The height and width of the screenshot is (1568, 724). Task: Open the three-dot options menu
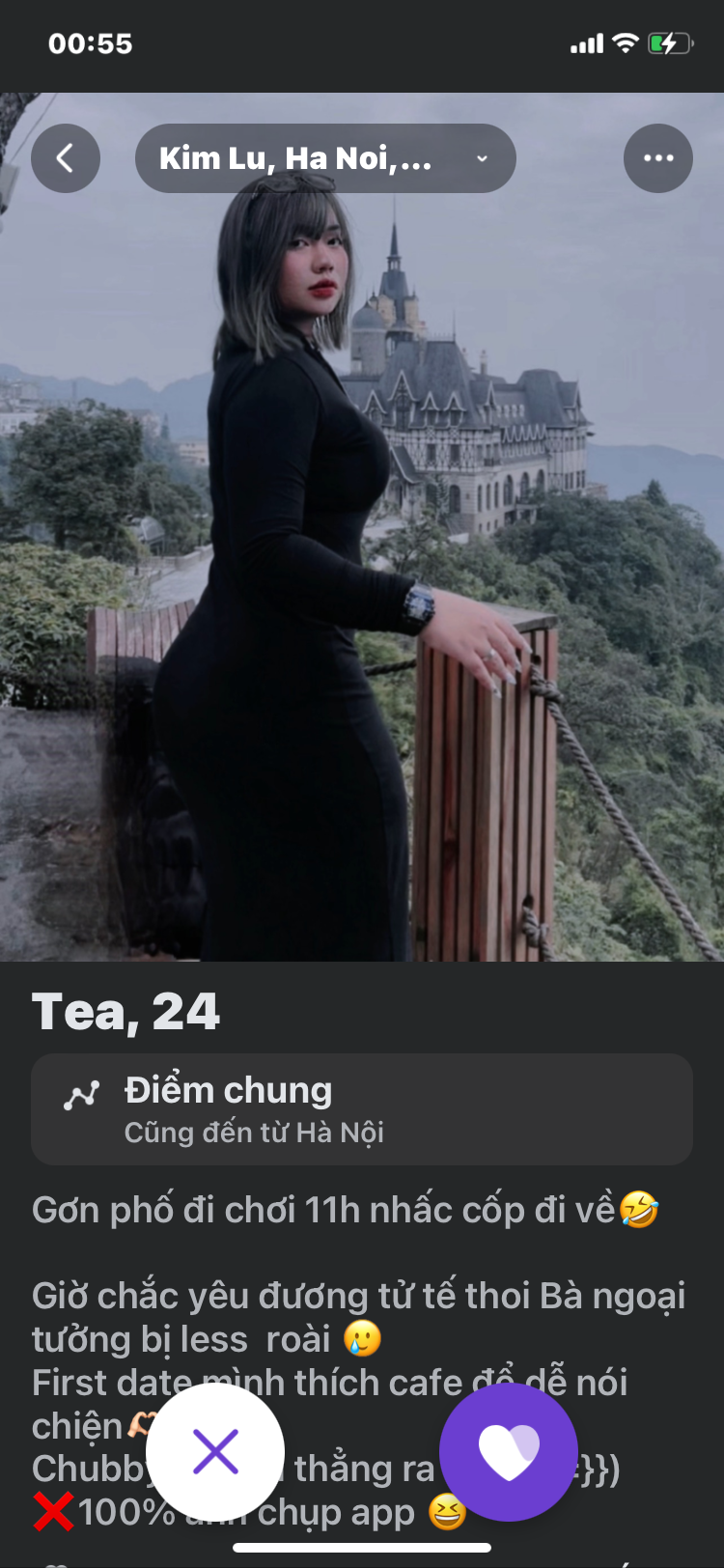pos(657,158)
